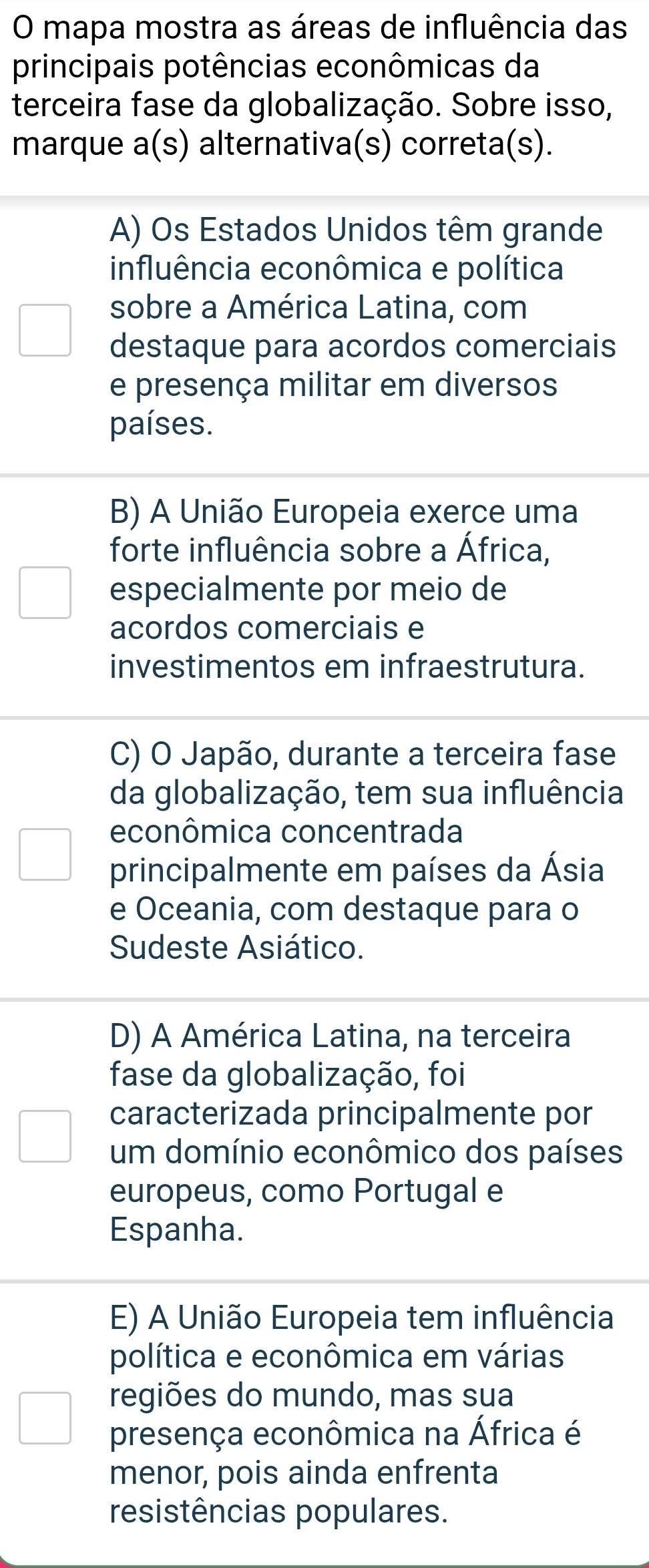Mark option C about Japão's economic influence
The width and height of the screenshot is (649, 1568).
coord(45,855)
